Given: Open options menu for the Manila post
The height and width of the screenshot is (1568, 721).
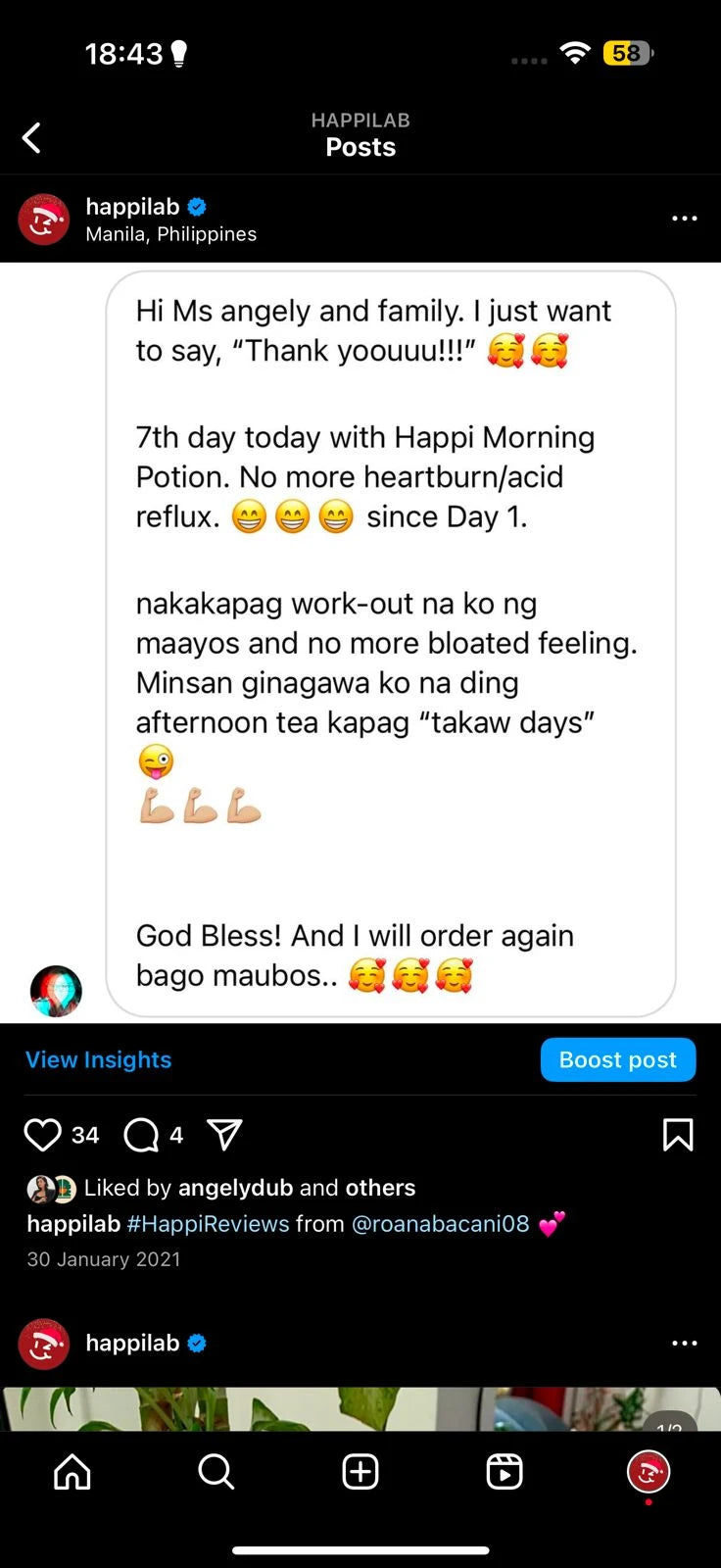Looking at the screenshot, I should click(684, 218).
